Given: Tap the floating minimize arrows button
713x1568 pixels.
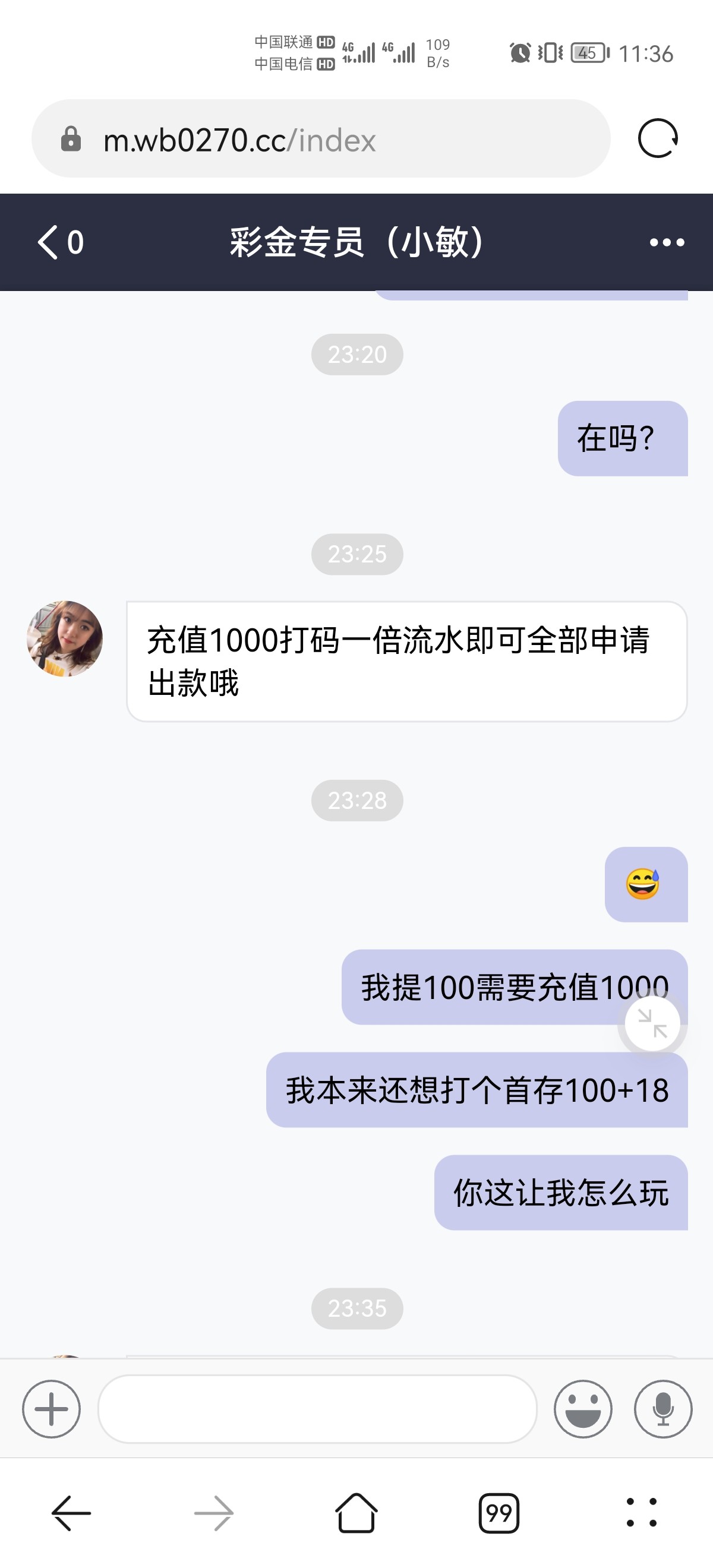Looking at the screenshot, I should coord(652,1024).
